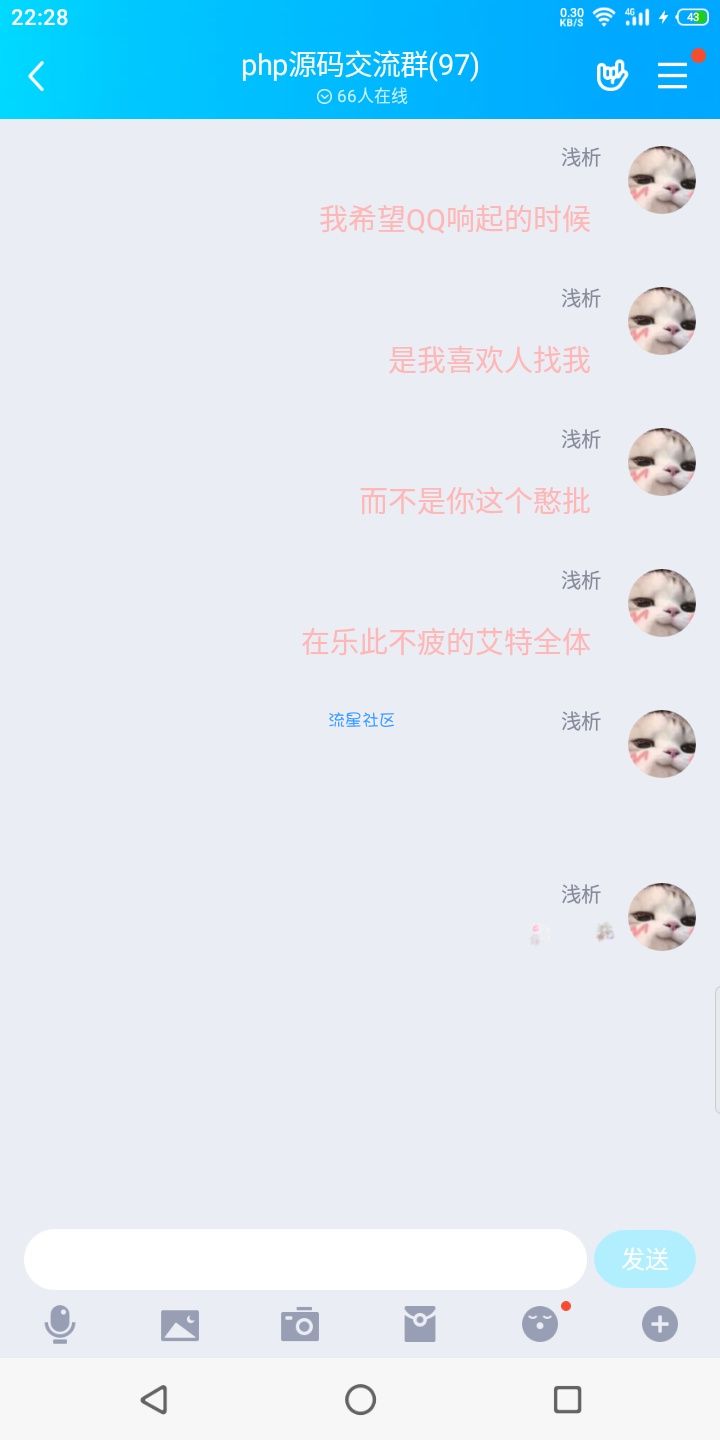Go back from the php源码交流群 chat
Viewport: 720px width, 1440px height.
coord(37,76)
